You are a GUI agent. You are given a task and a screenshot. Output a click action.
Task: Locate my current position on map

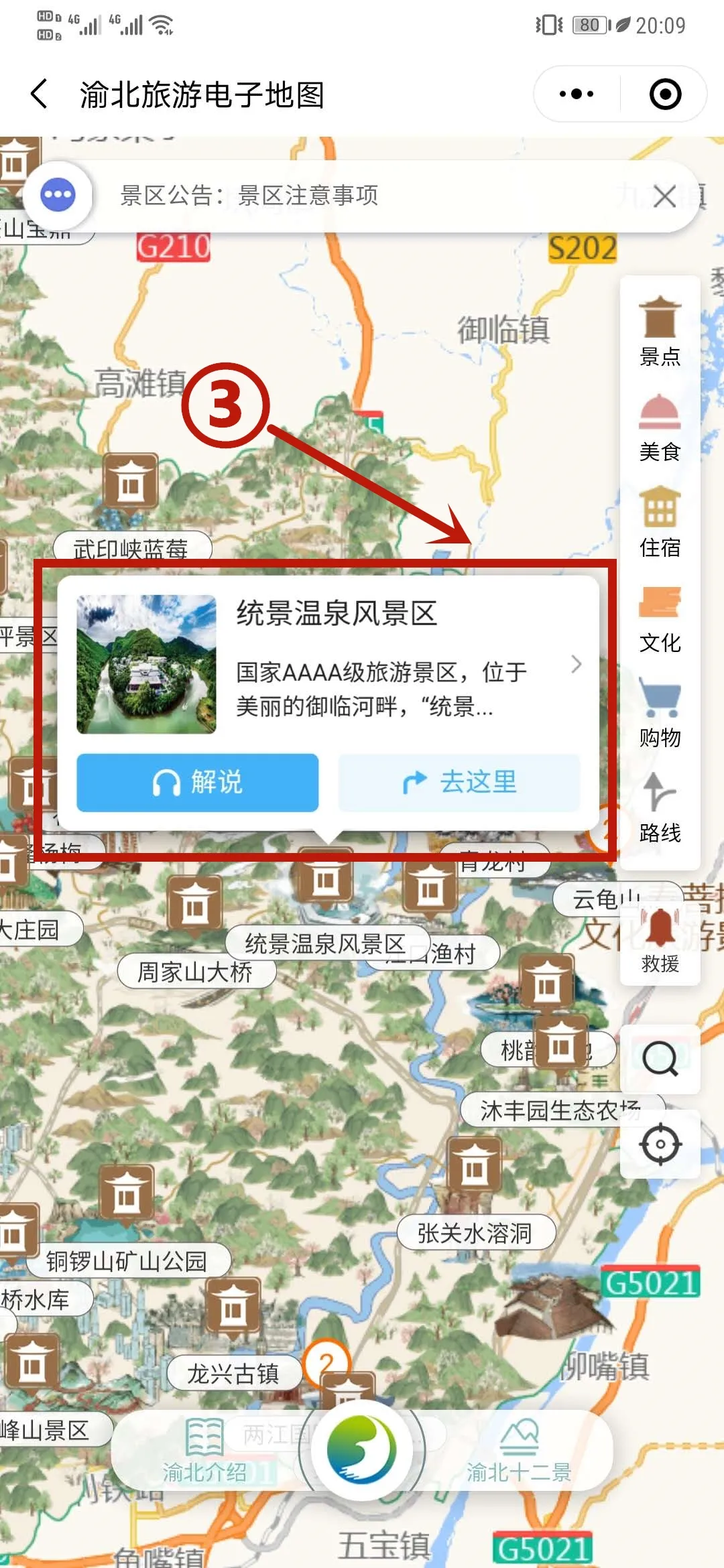click(x=660, y=1143)
